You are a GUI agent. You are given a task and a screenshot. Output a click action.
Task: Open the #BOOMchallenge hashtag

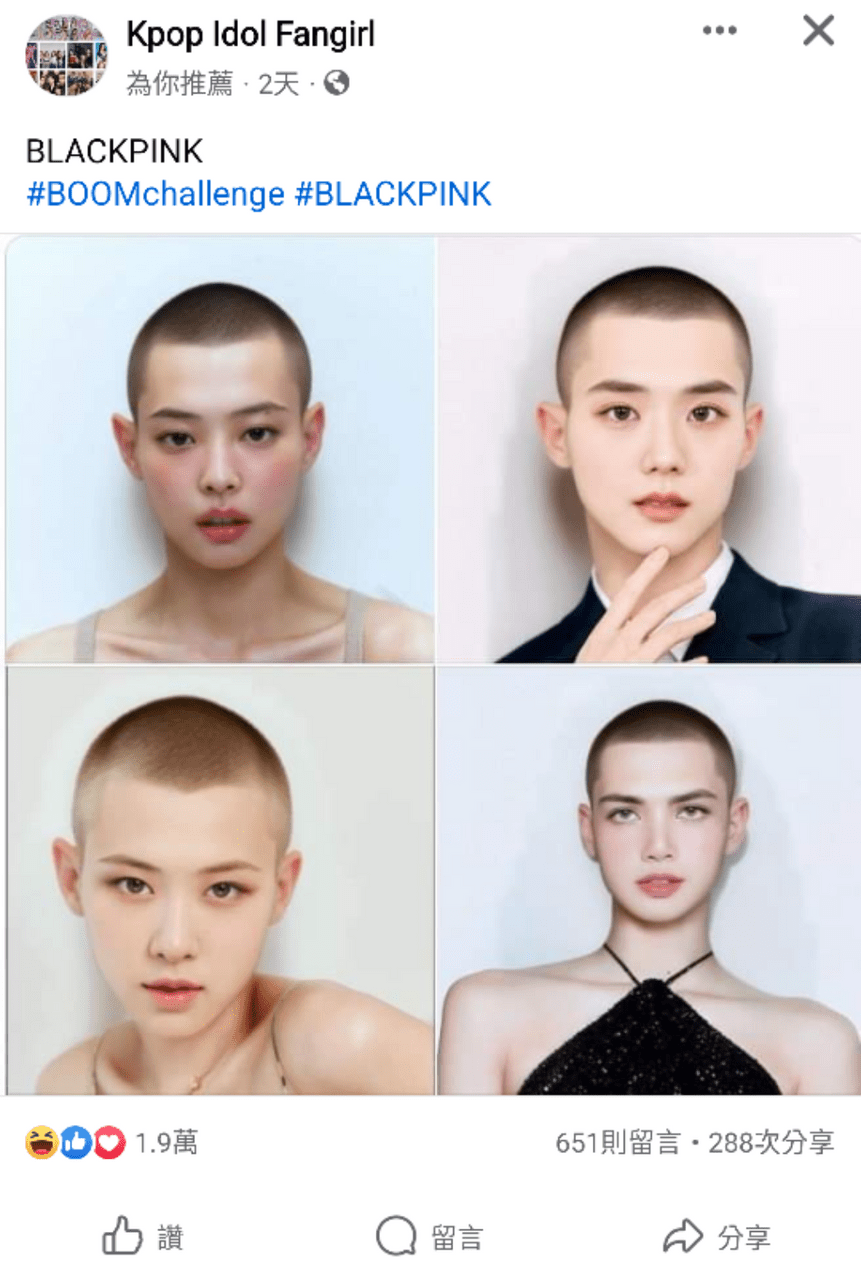pyautogui.click(x=155, y=193)
